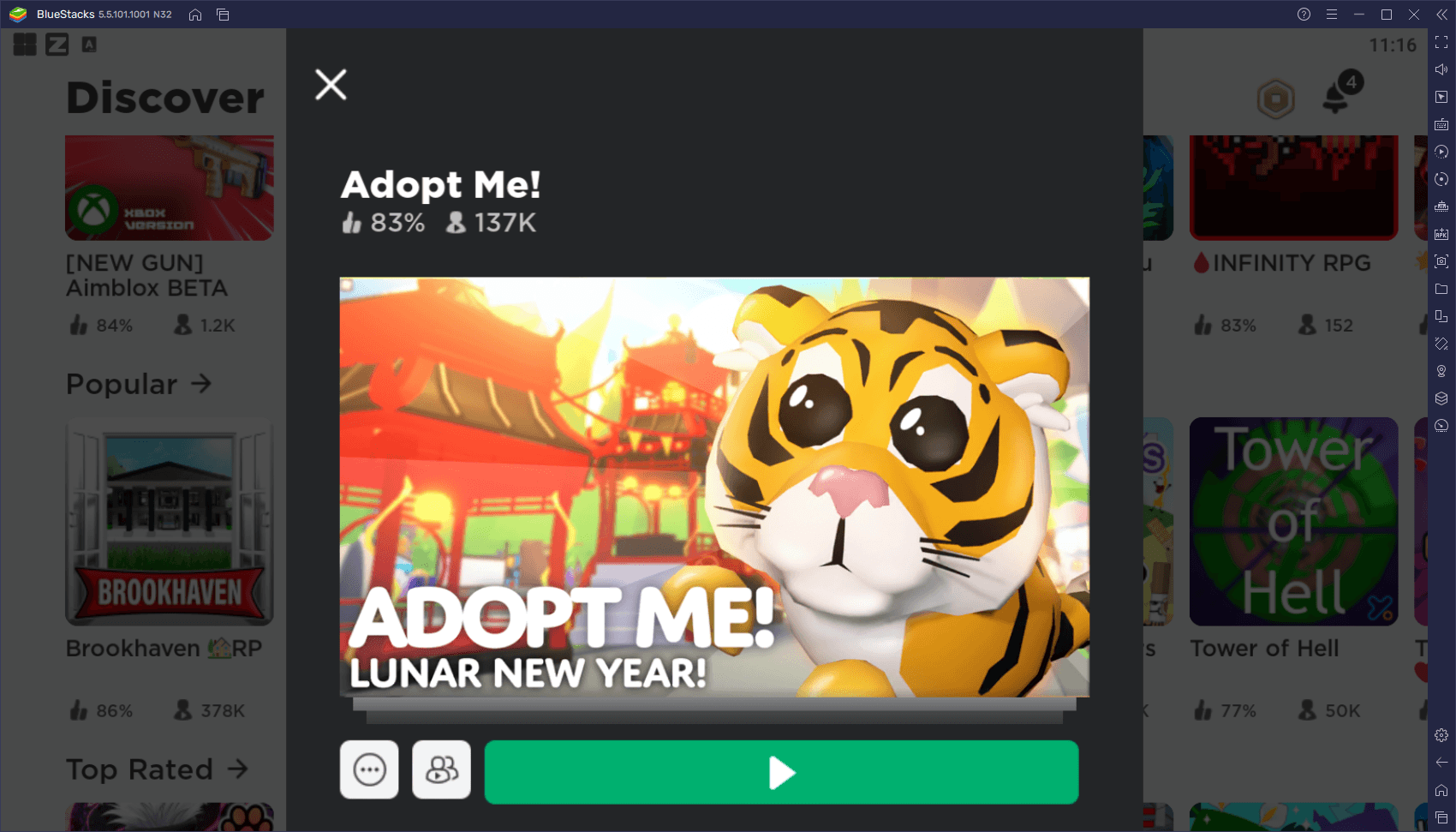1456x832 pixels.
Task: Open the friends button beside play
Action: tap(441, 769)
